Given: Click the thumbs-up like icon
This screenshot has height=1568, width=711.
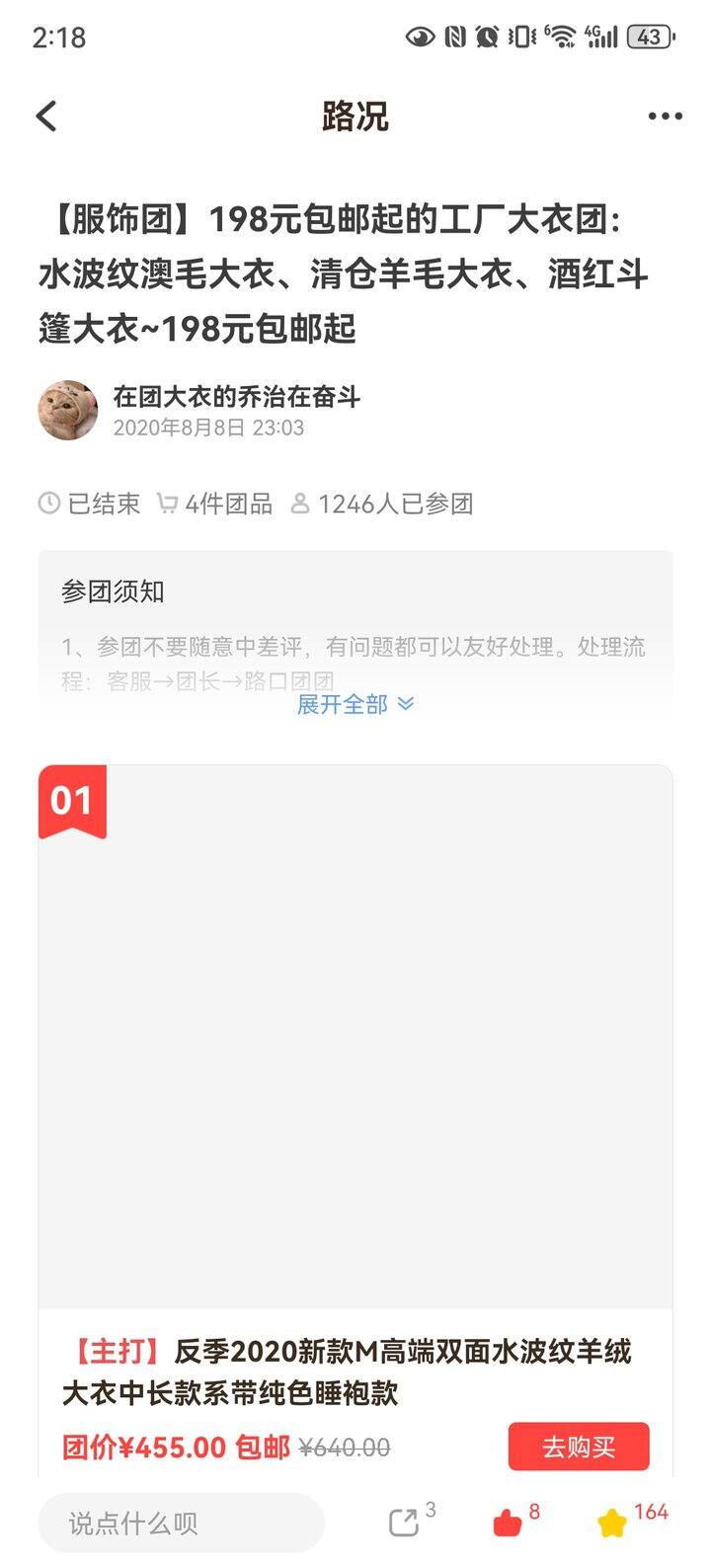Looking at the screenshot, I should 506,1522.
